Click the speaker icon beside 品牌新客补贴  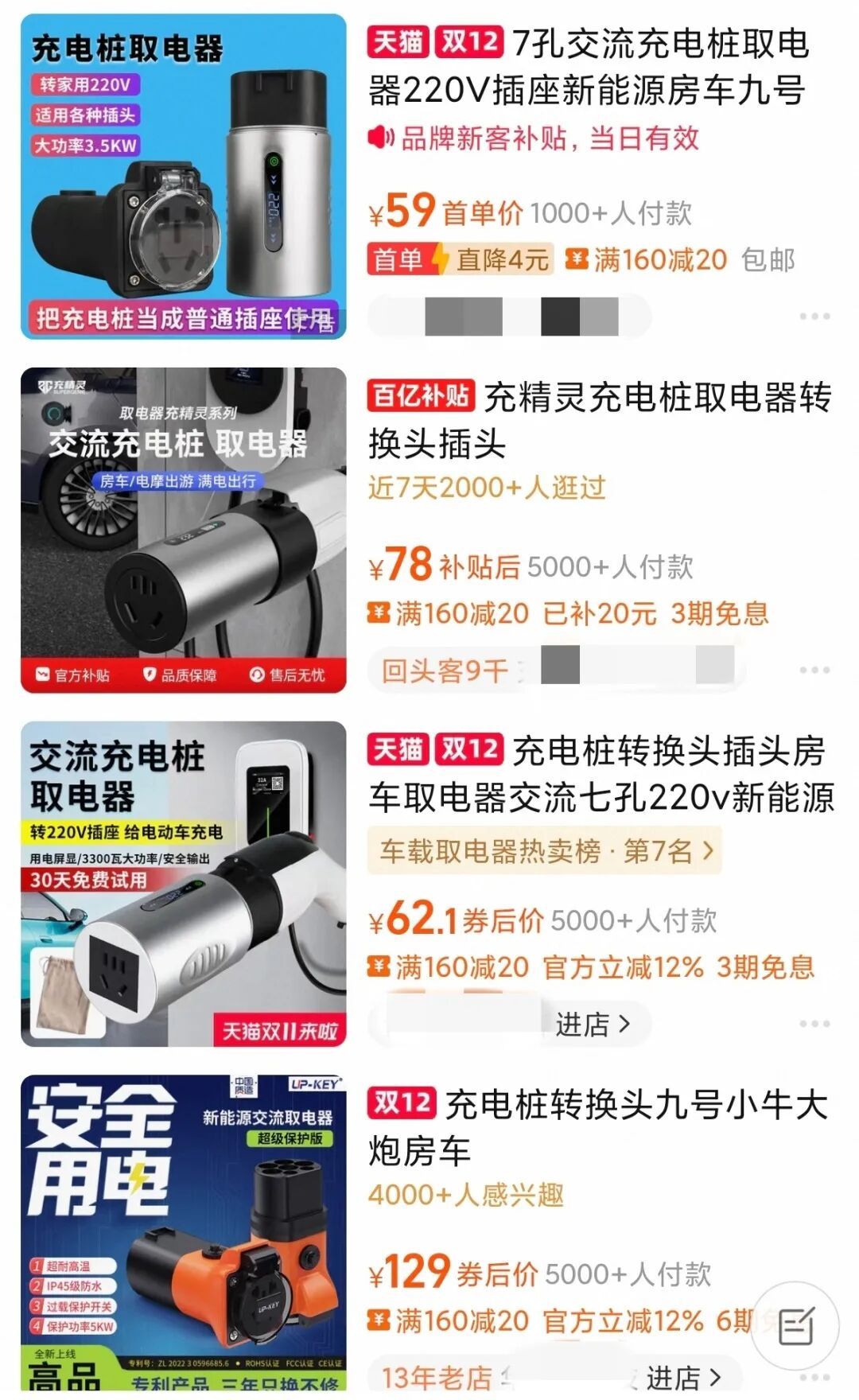(381, 140)
